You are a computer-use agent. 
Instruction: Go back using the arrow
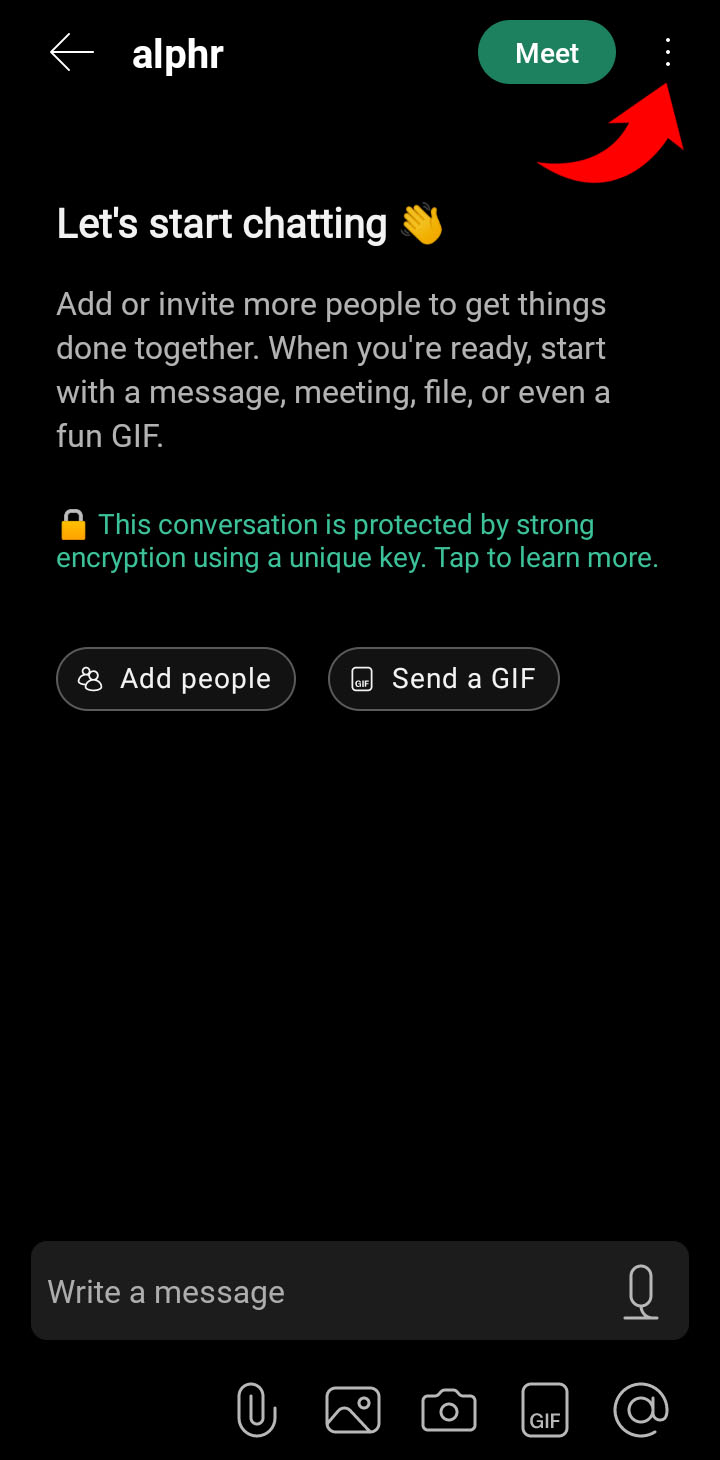[x=72, y=52]
